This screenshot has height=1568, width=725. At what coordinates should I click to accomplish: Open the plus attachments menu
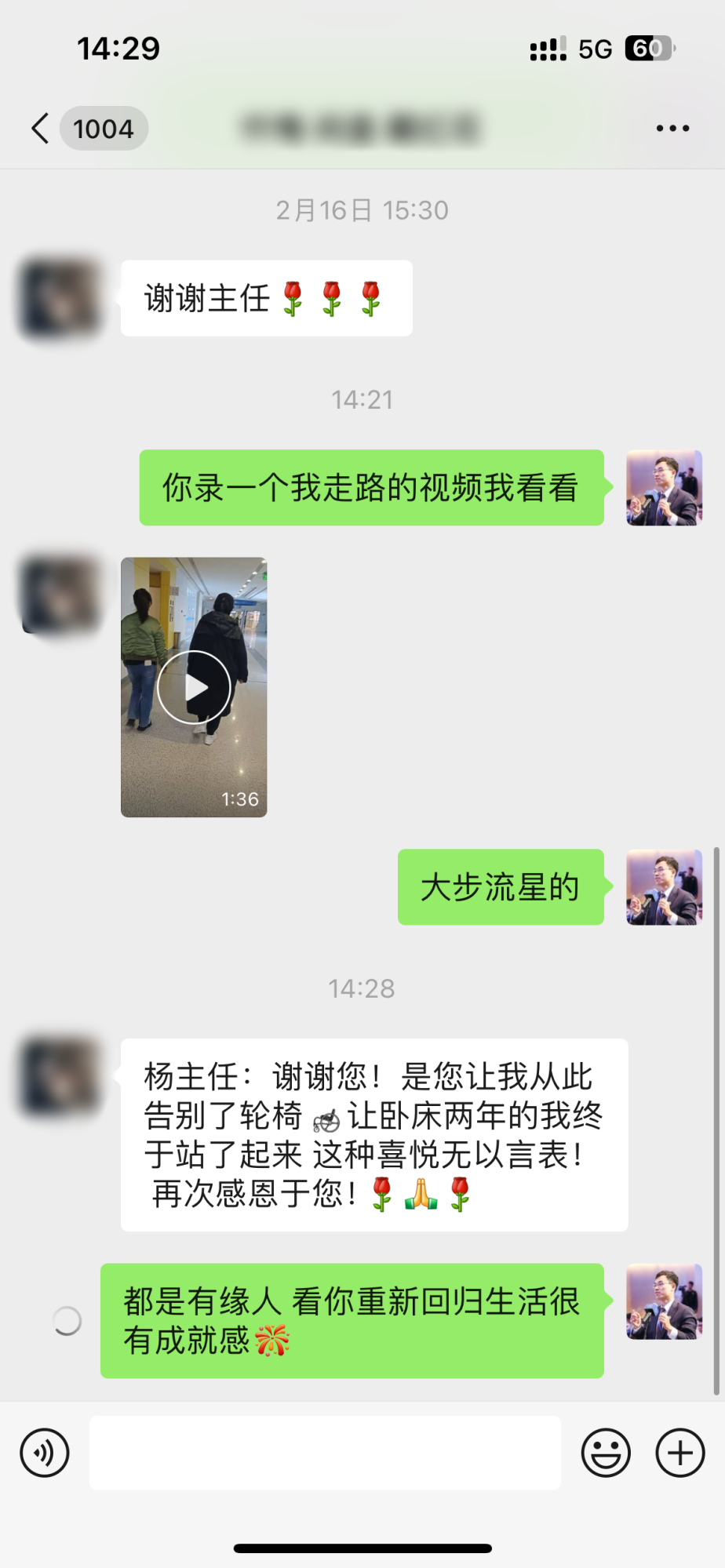[679, 1453]
